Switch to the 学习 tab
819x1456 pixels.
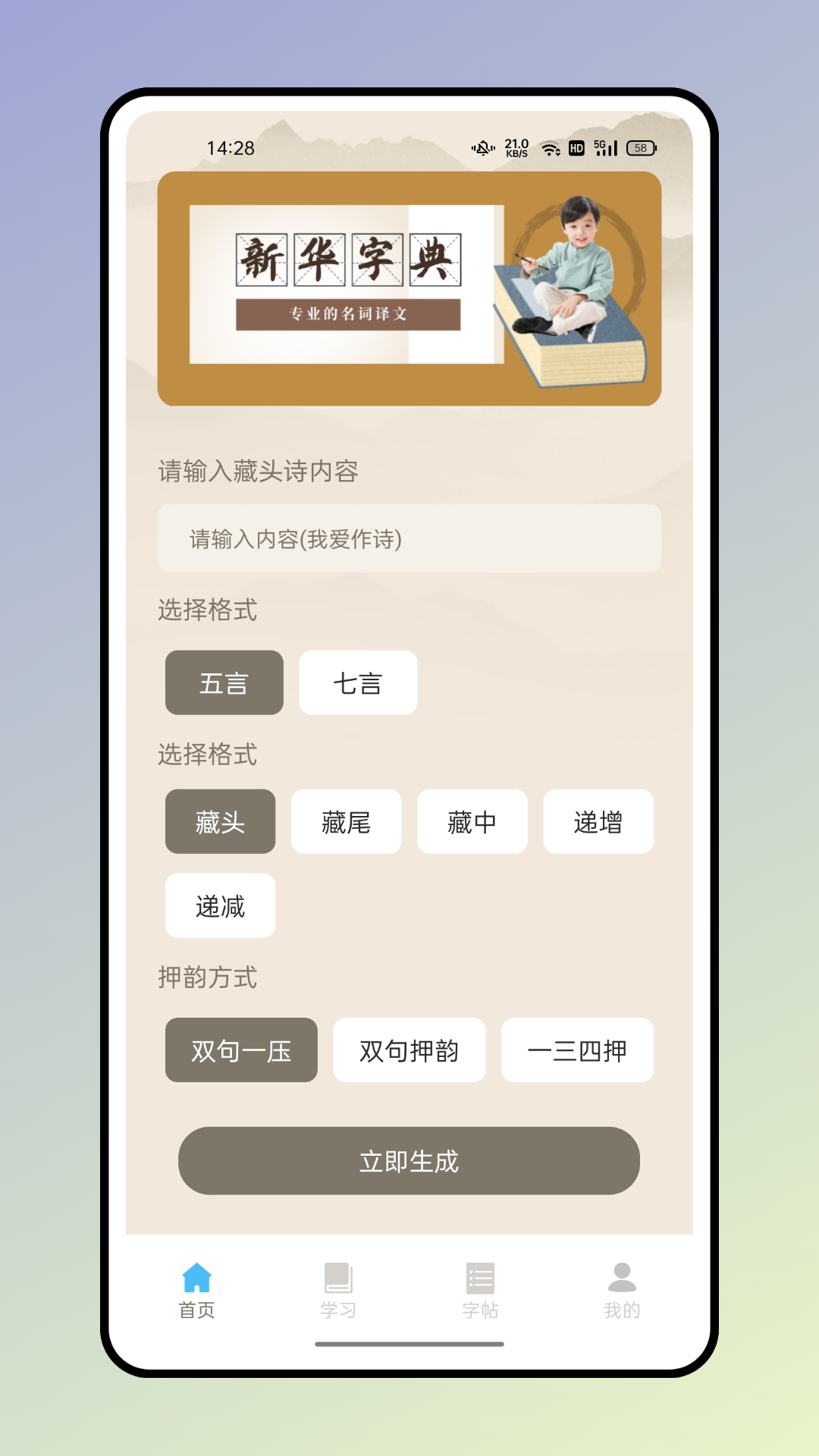click(x=338, y=1290)
